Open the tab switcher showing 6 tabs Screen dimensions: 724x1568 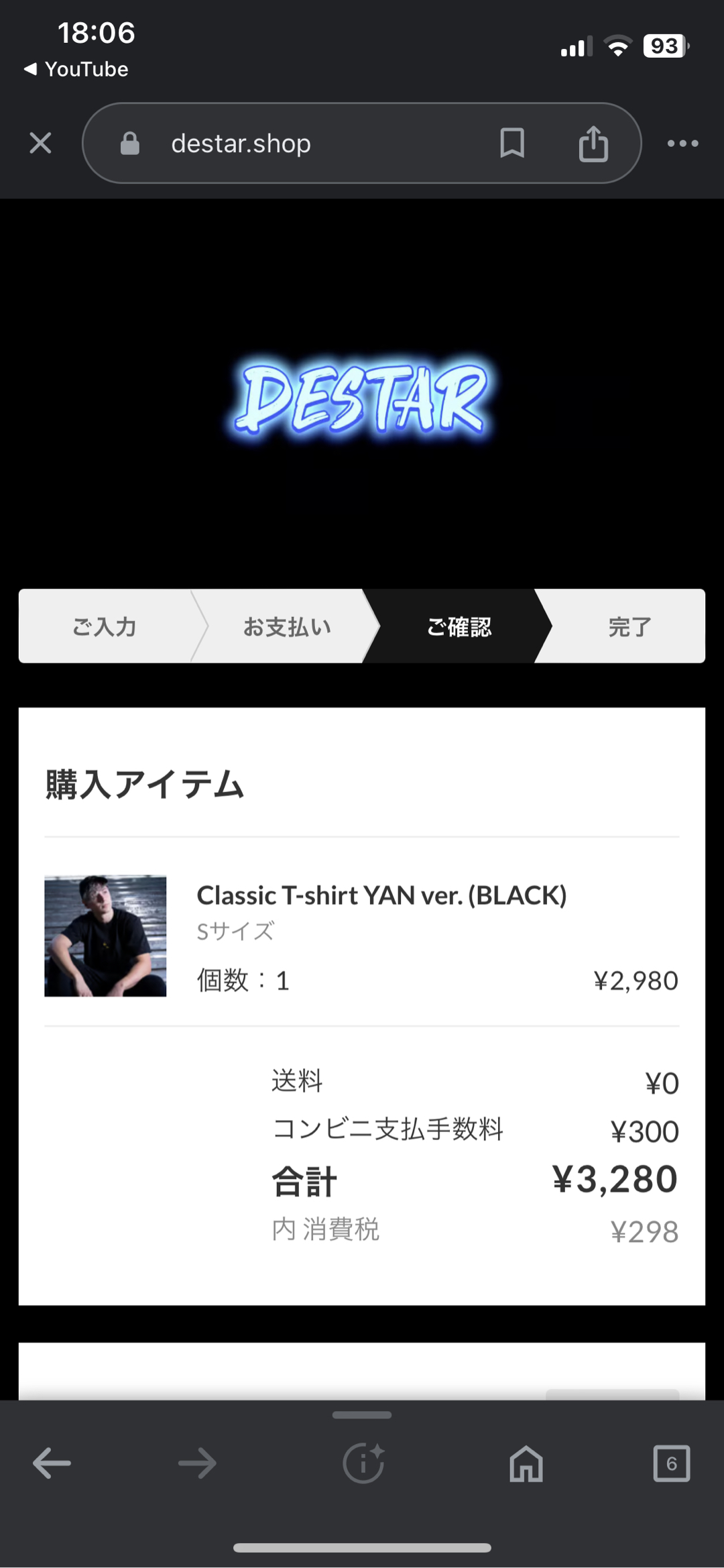pos(671,1463)
